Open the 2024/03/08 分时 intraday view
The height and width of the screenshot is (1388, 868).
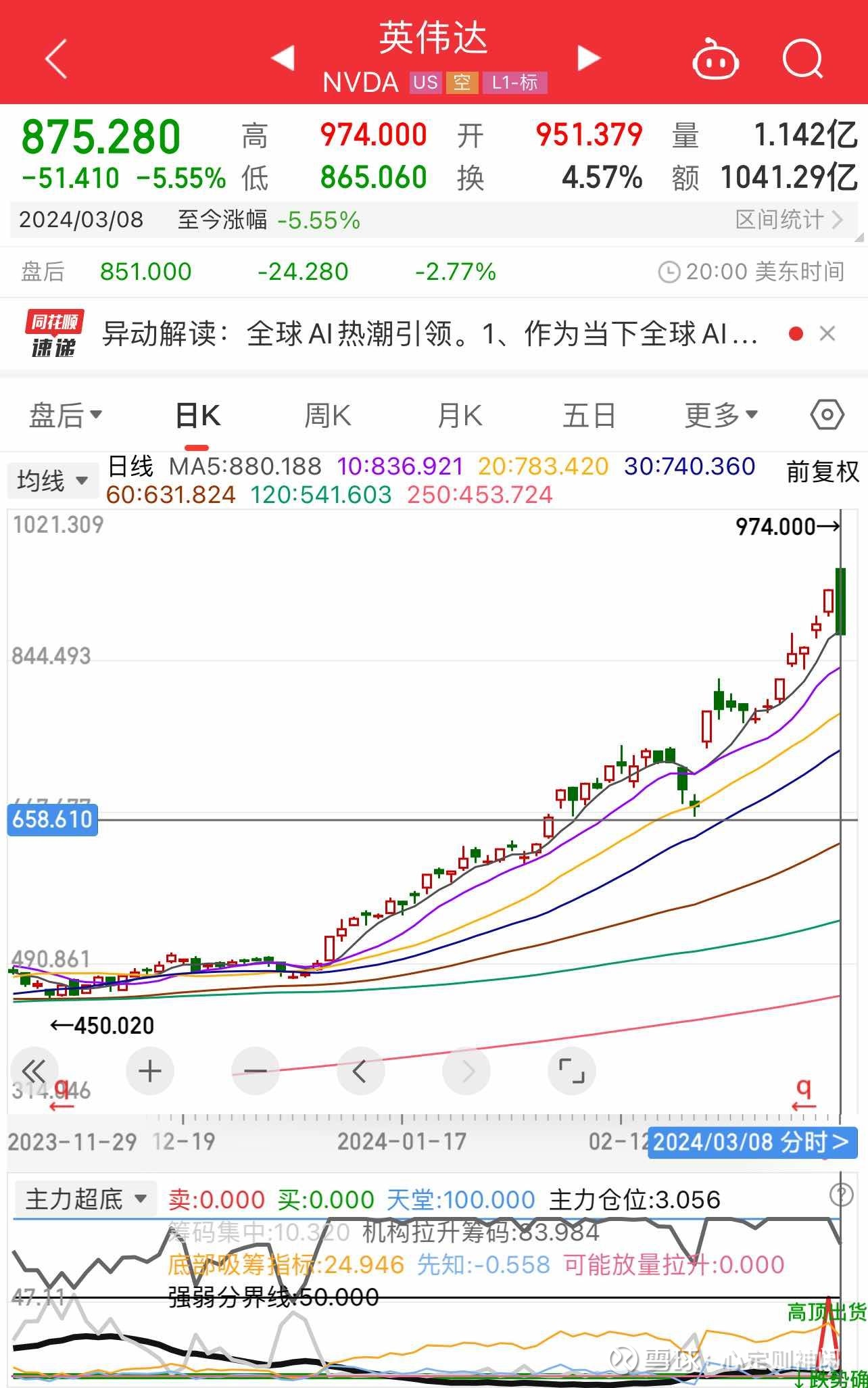point(752,1143)
